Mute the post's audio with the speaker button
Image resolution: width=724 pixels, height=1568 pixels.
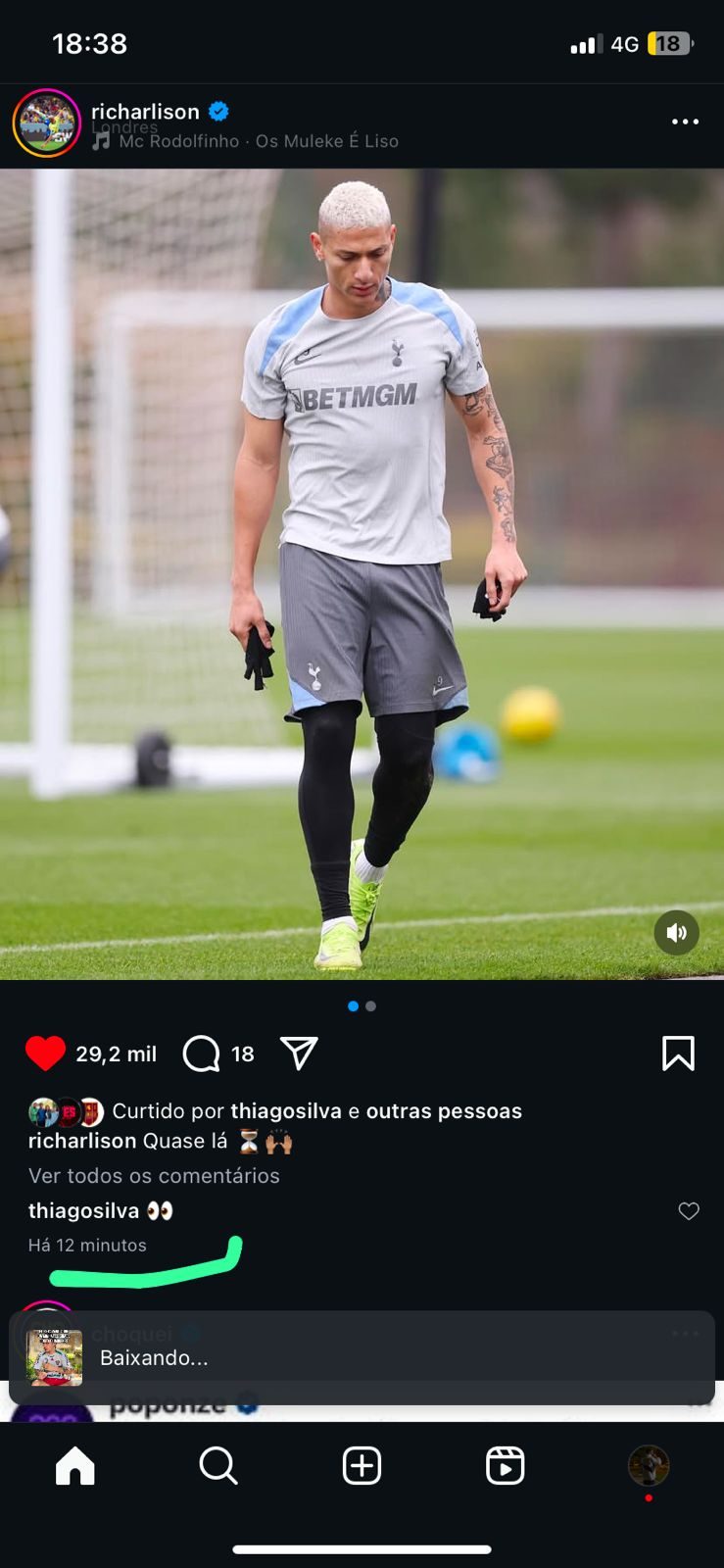677,932
